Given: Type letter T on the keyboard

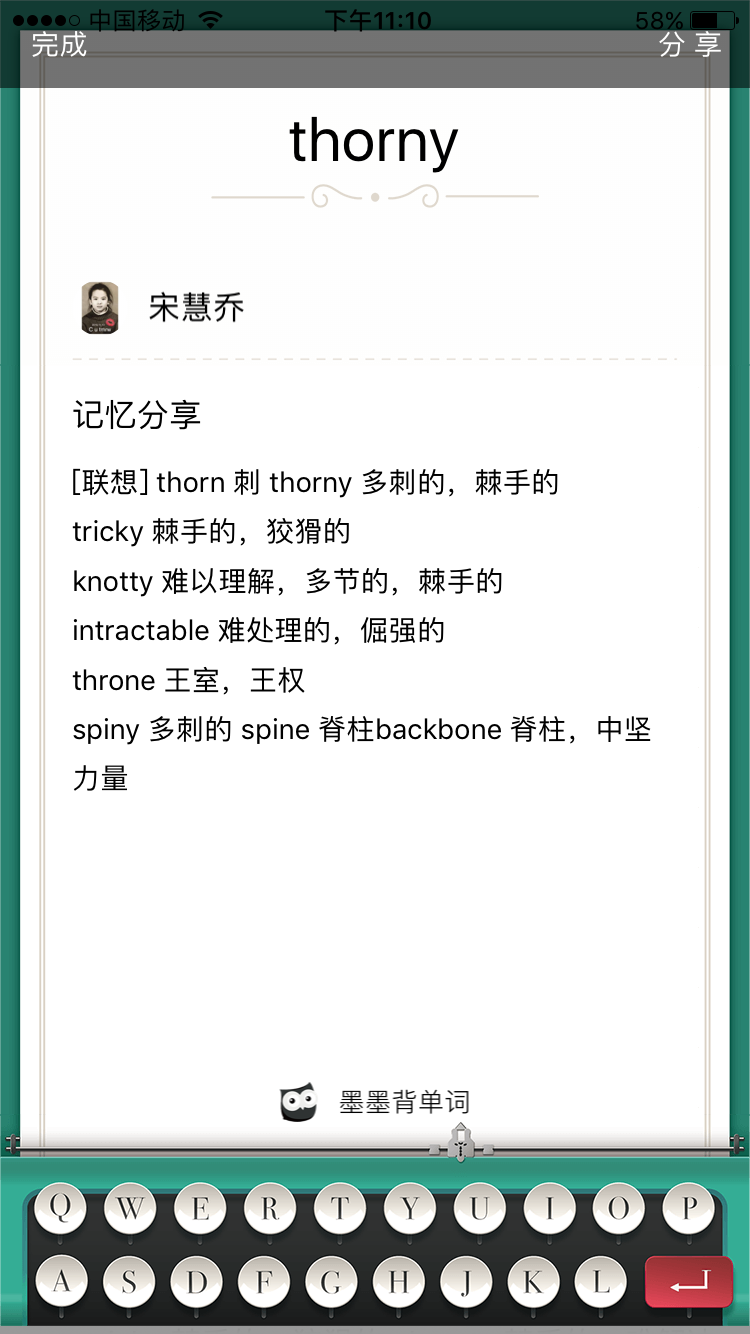Looking at the screenshot, I should [340, 1209].
